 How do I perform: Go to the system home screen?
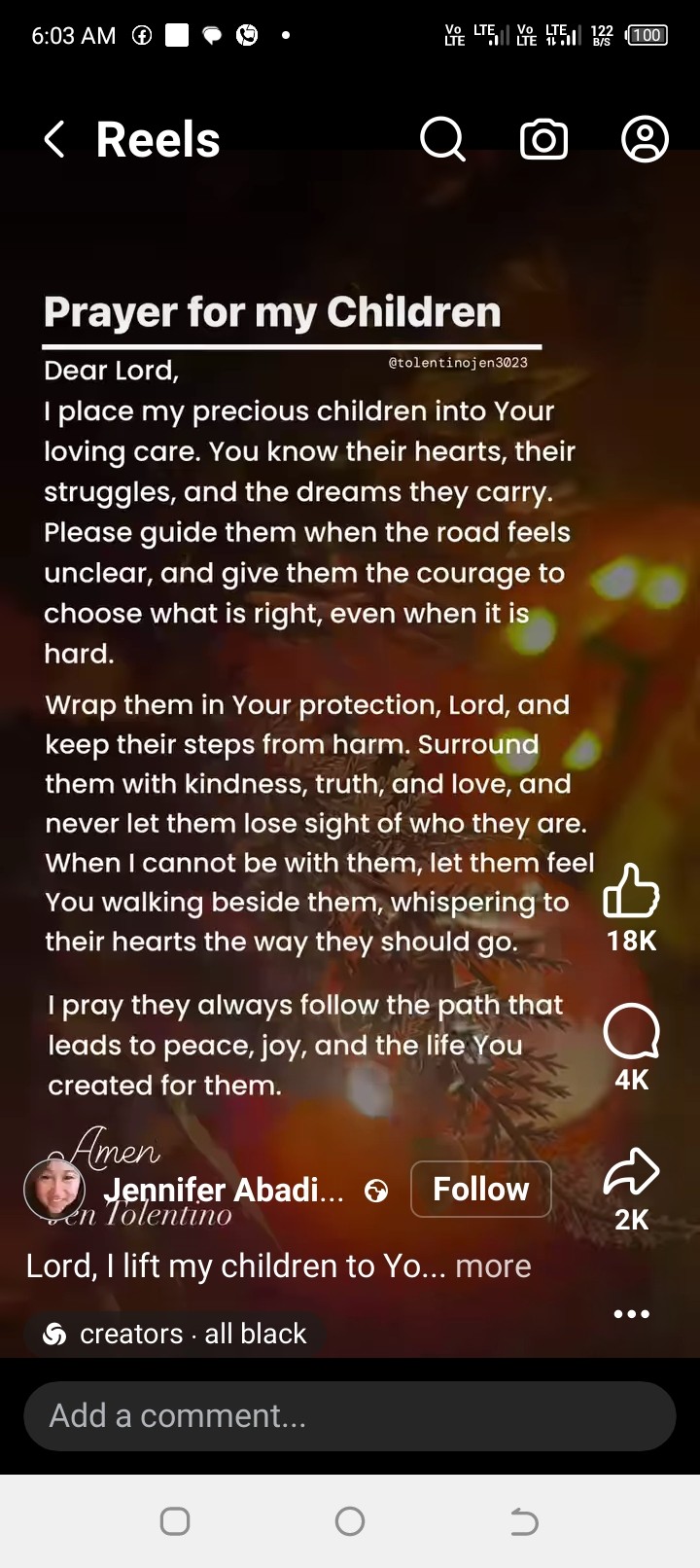[350, 1521]
